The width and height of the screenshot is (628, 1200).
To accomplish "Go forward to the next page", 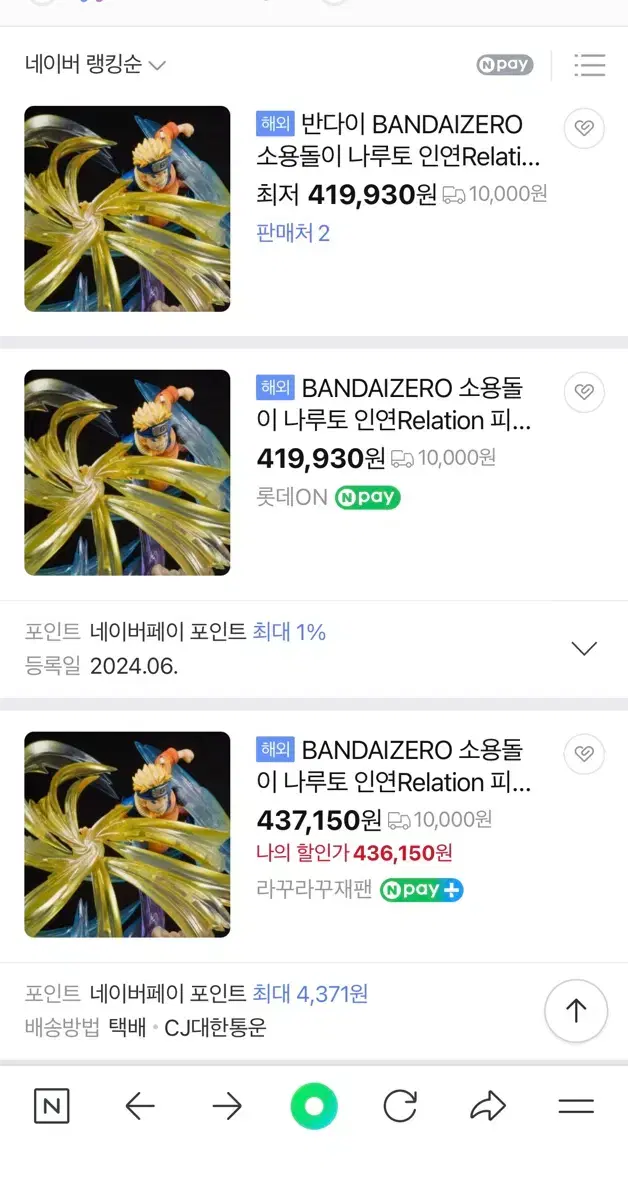I will click(227, 1106).
